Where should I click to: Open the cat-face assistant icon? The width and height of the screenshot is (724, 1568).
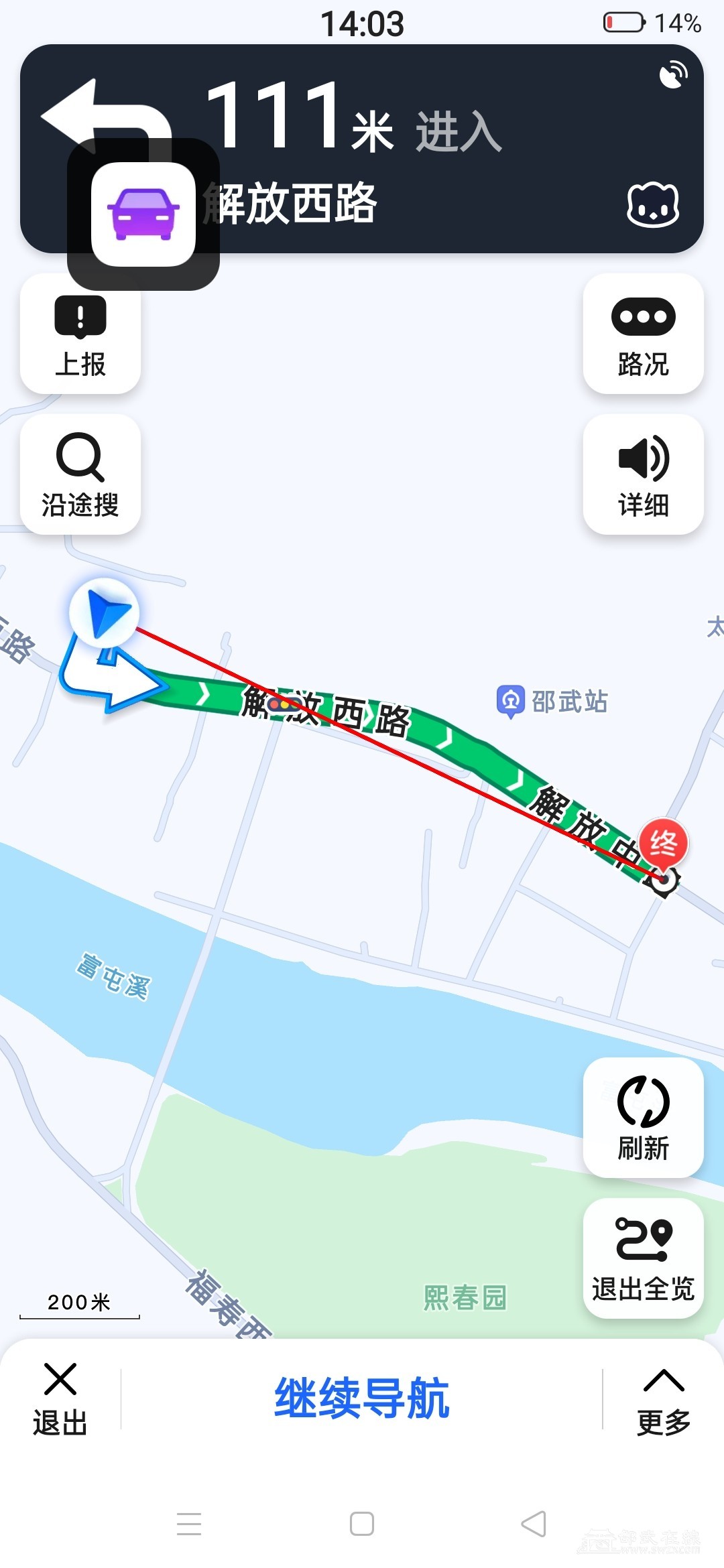pos(653,205)
